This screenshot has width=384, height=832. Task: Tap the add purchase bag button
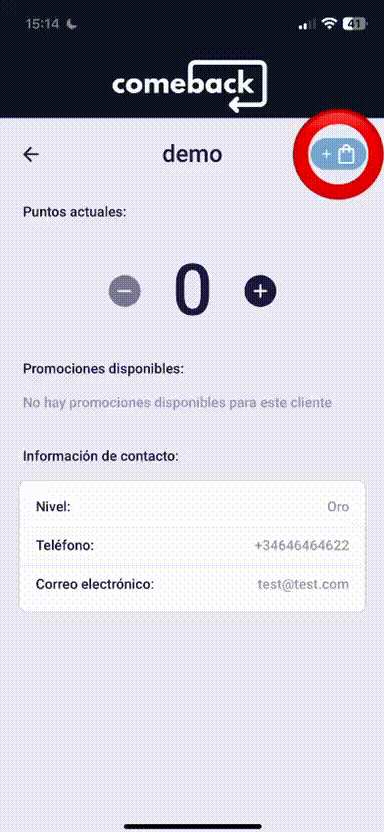[x=338, y=155]
